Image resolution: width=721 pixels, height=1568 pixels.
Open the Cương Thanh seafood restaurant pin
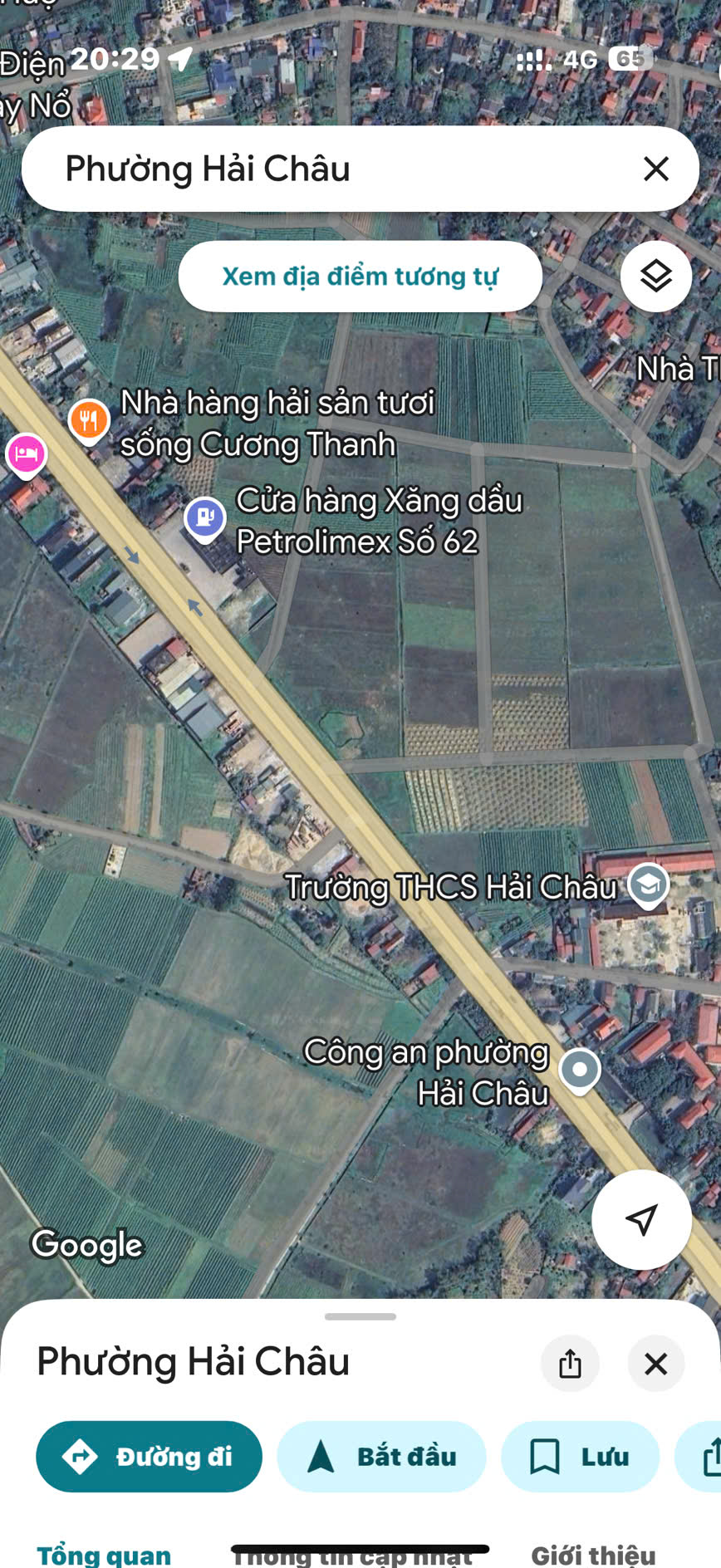tap(89, 421)
